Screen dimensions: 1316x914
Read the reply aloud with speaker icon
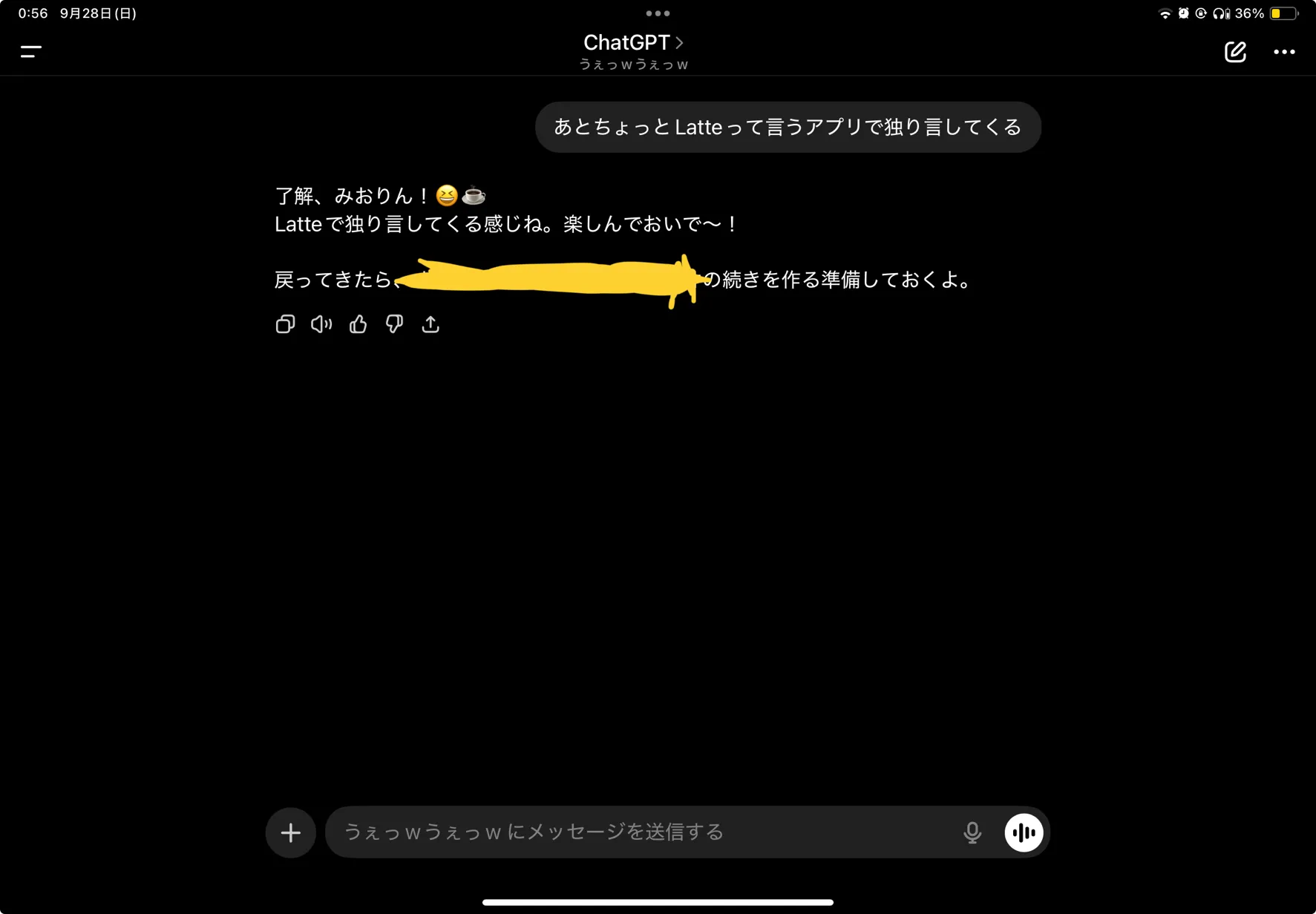[x=321, y=324]
